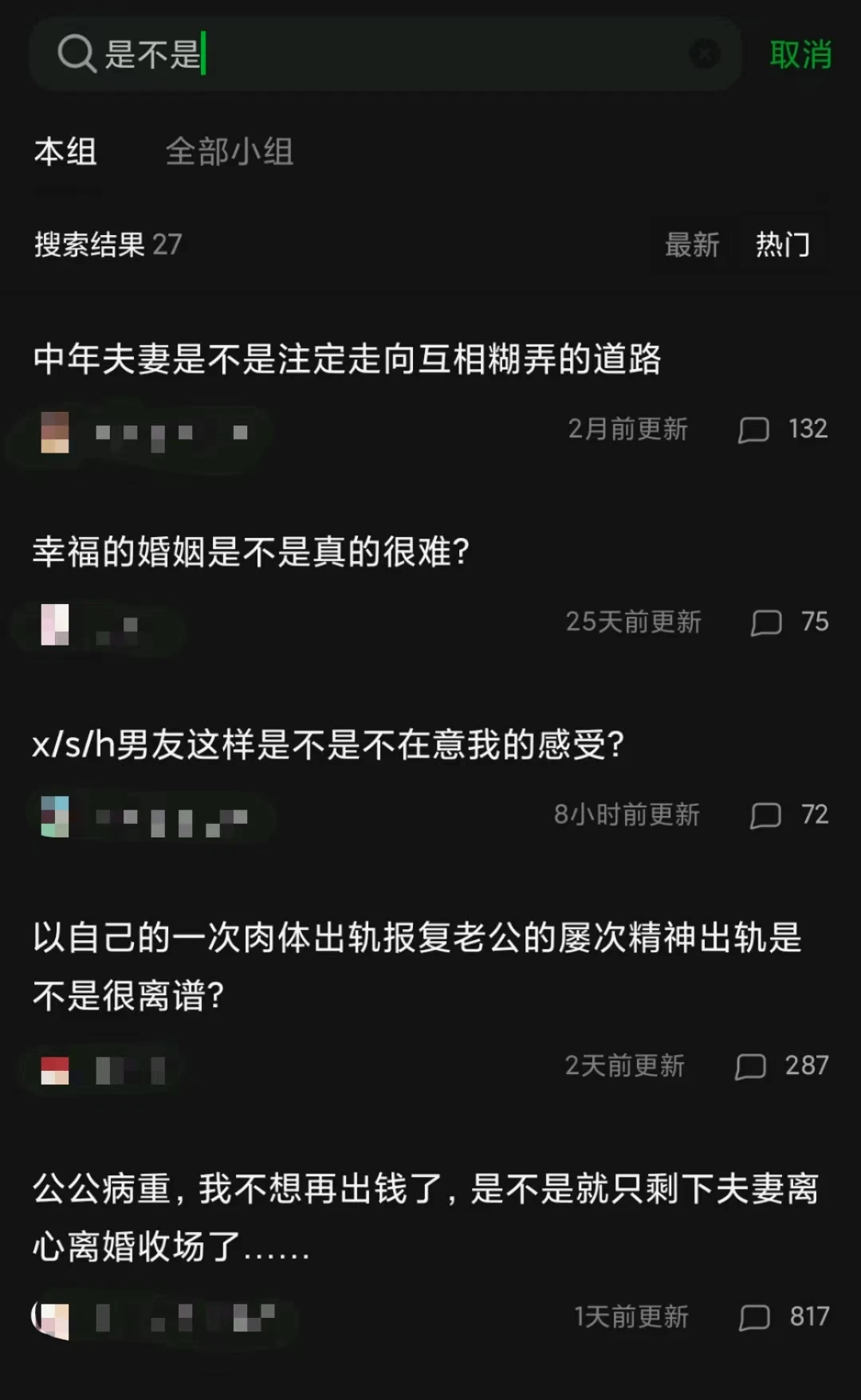
Task: Cancel the search with 取消
Action: pos(800,55)
